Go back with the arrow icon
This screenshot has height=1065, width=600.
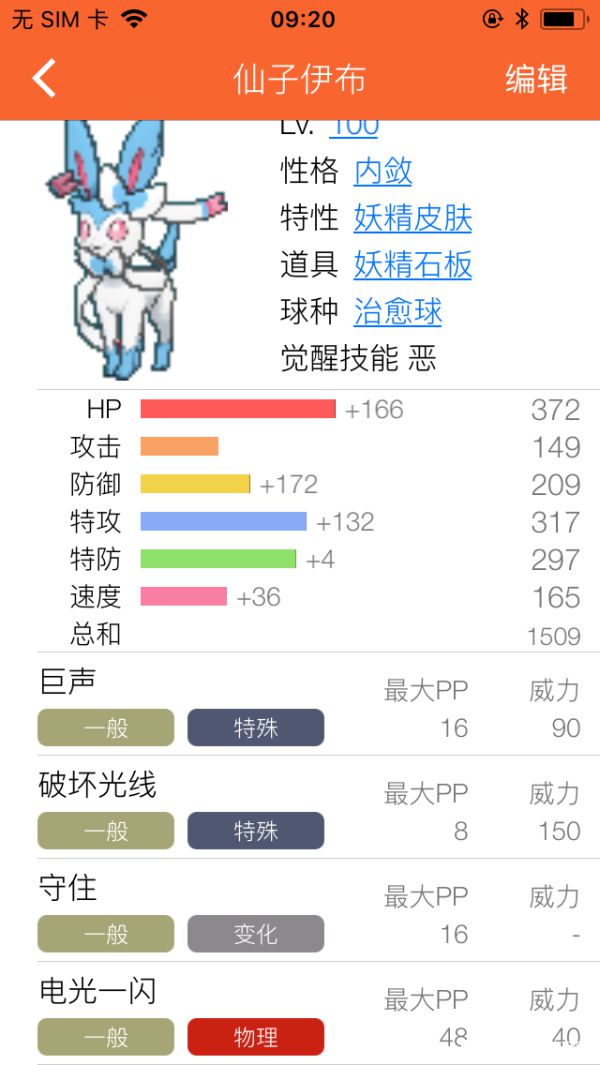click(x=44, y=78)
